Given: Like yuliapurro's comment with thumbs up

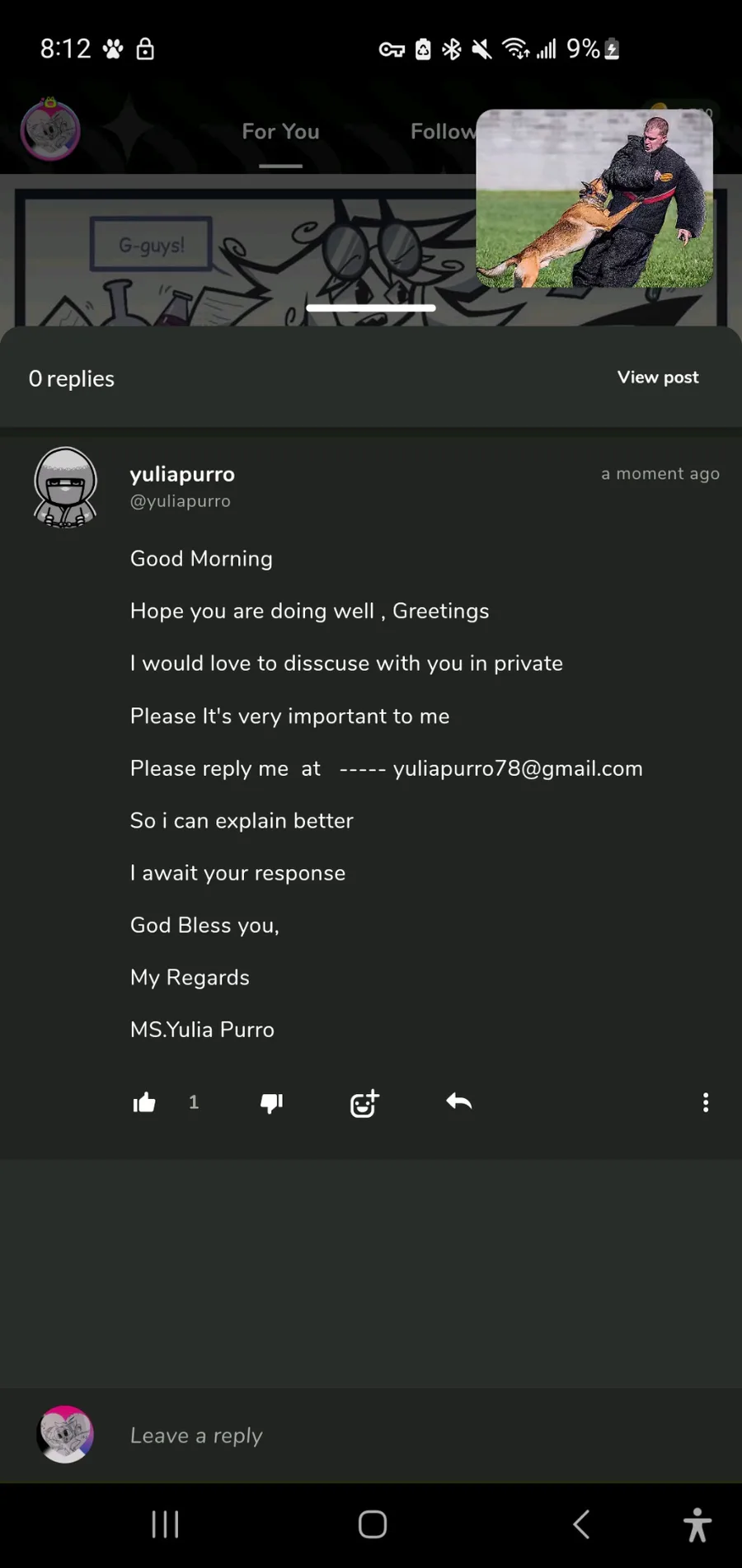Looking at the screenshot, I should (x=144, y=1102).
